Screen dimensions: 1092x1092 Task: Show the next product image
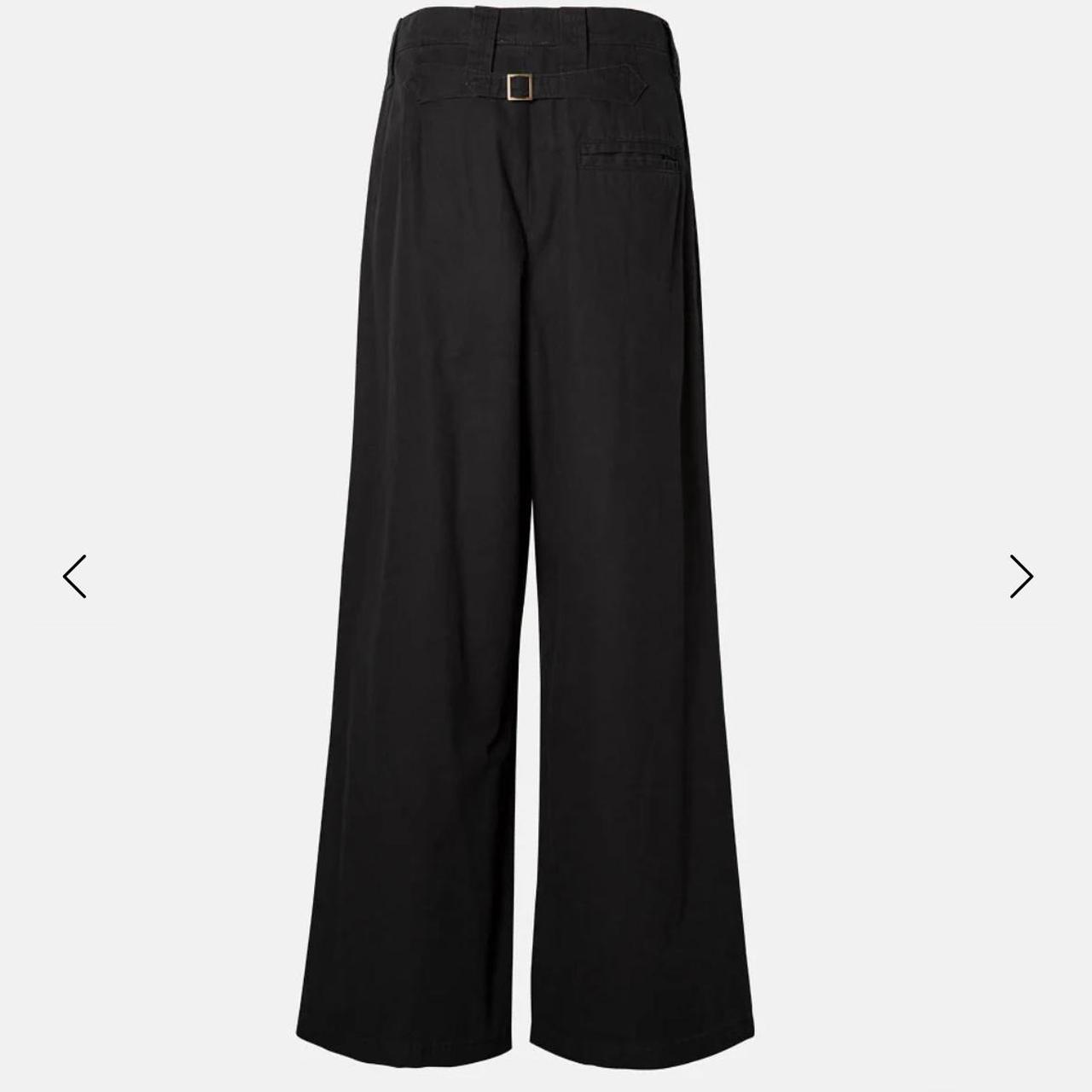click(x=1020, y=577)
